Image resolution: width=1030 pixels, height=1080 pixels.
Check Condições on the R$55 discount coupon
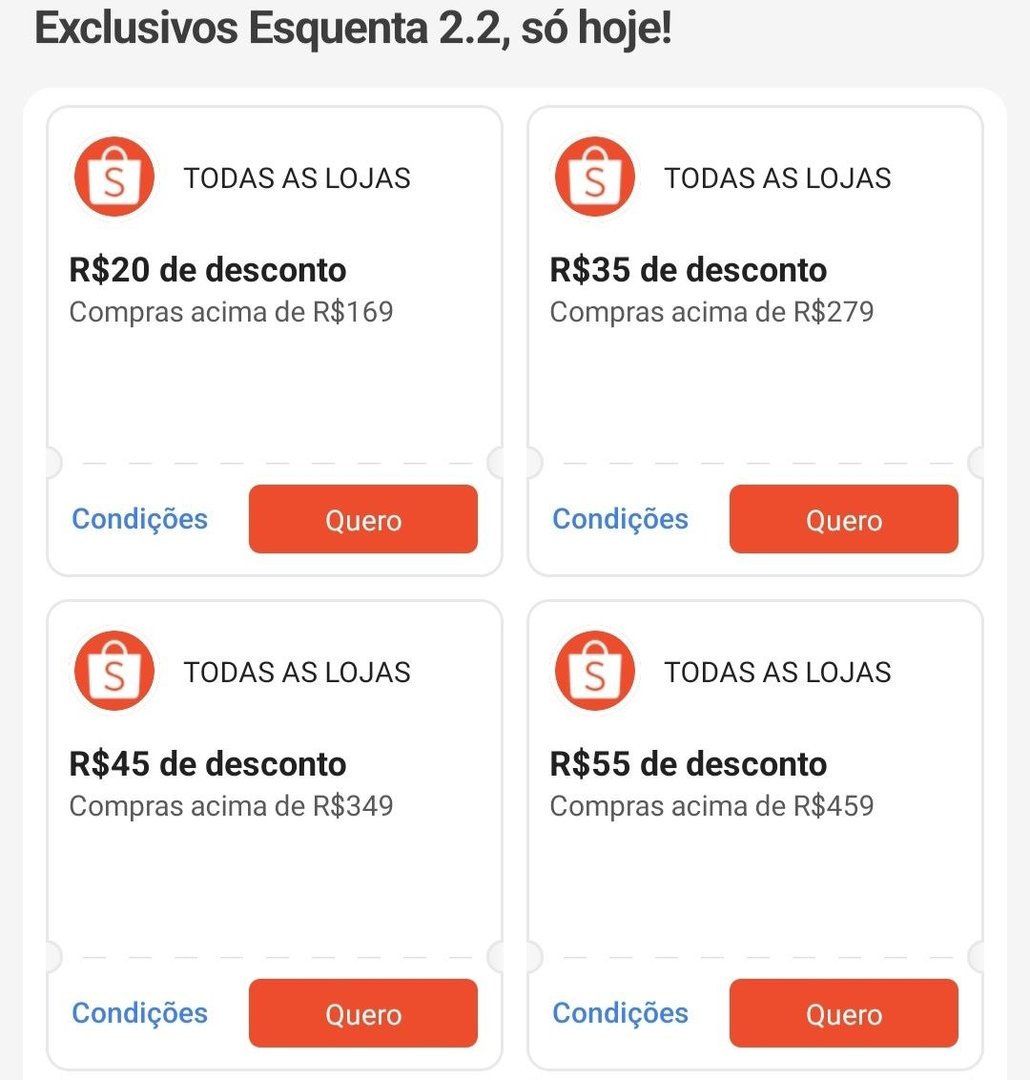[620, 1013]
